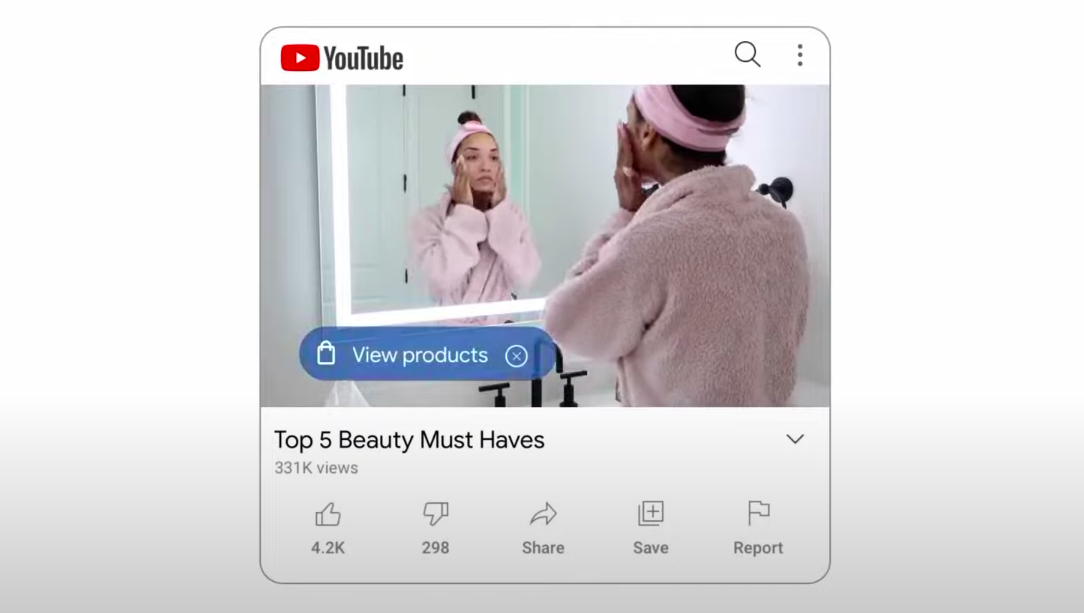Image resolution: width=1084 pixels, height=613 pixels.
Task: Expand the video description chevron
Action: 795,439
